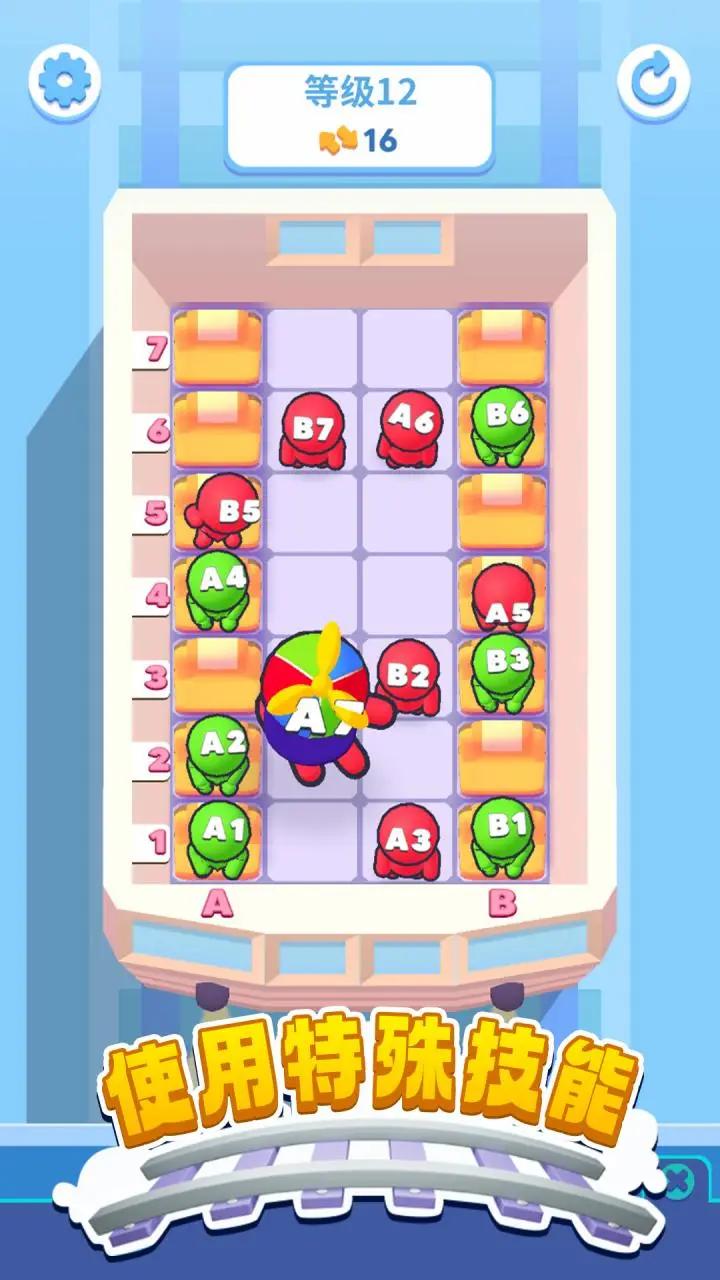
Task: Tap the green A2 passenger
Action: pos(220,750)
